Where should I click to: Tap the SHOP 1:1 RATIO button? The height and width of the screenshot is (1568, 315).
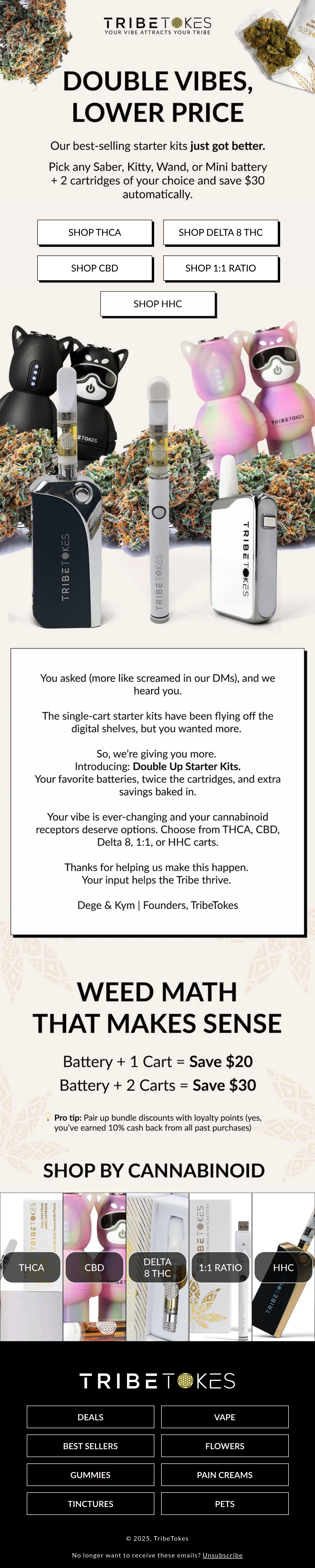tap(221, 268)
